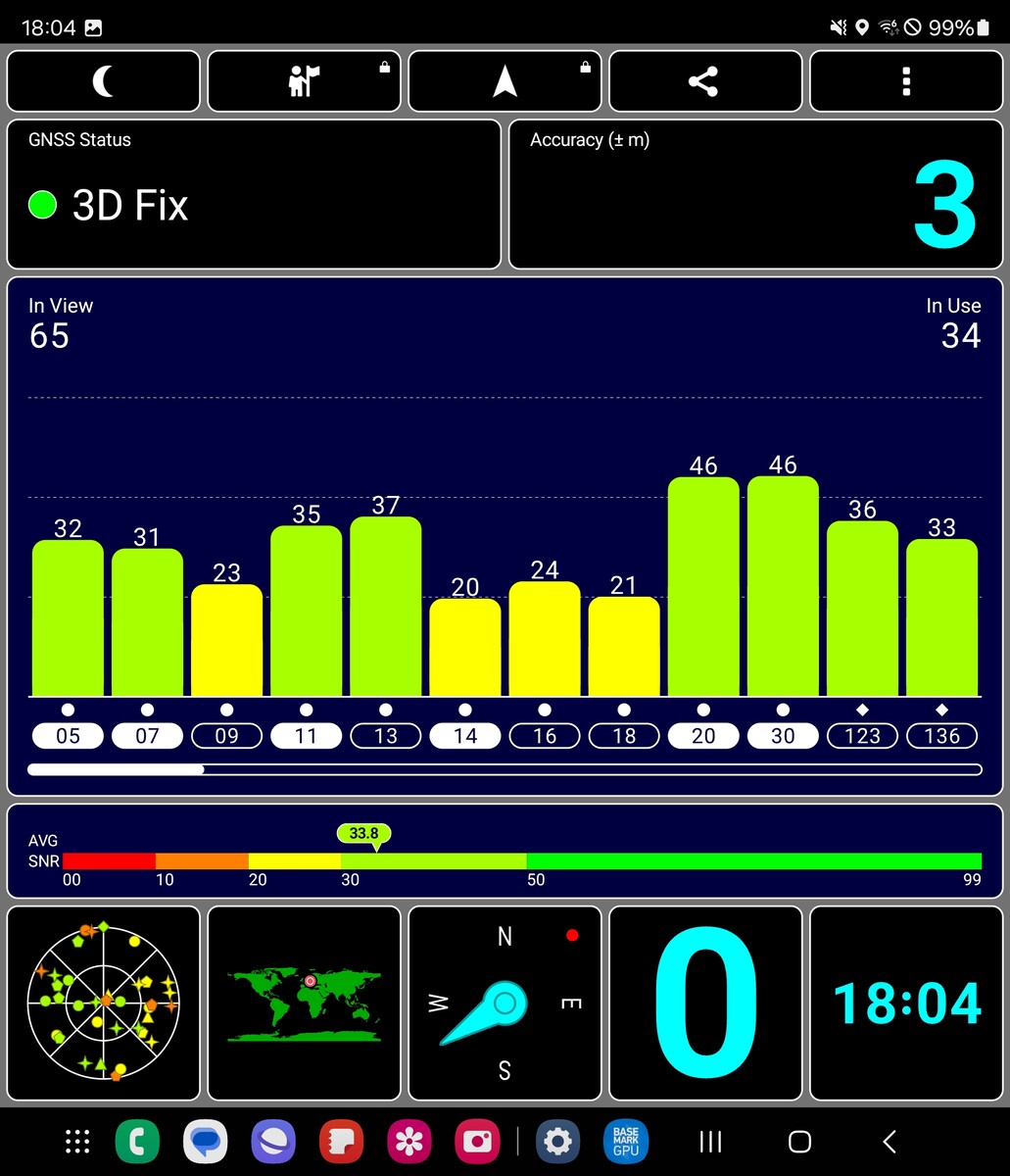
Task: Open Settings from the taskbar
Action: point(557,1142)
